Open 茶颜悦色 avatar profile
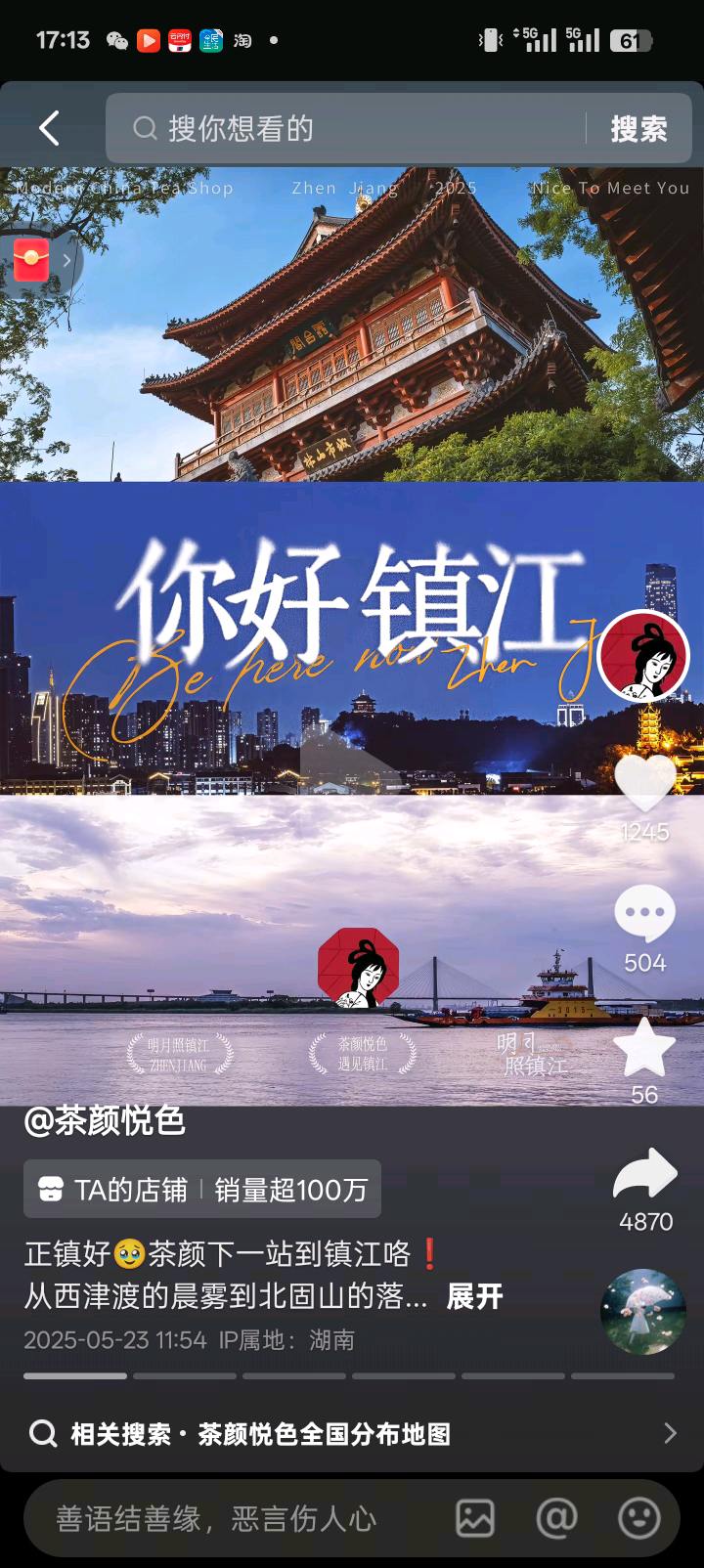704x1568 pixels. [x=643, y=656]
